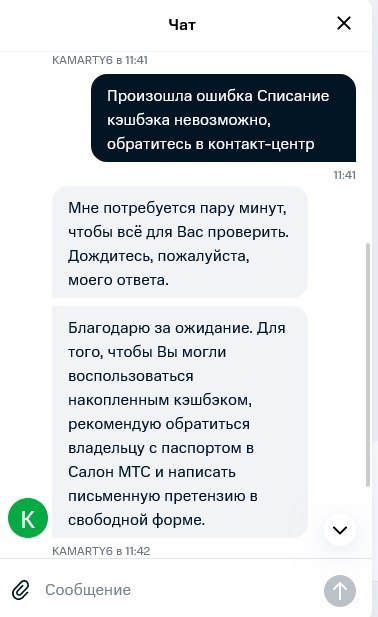Tap the paperclip to attach a file
This screenshot has width=378, height=617.
(x=20, y=590)
